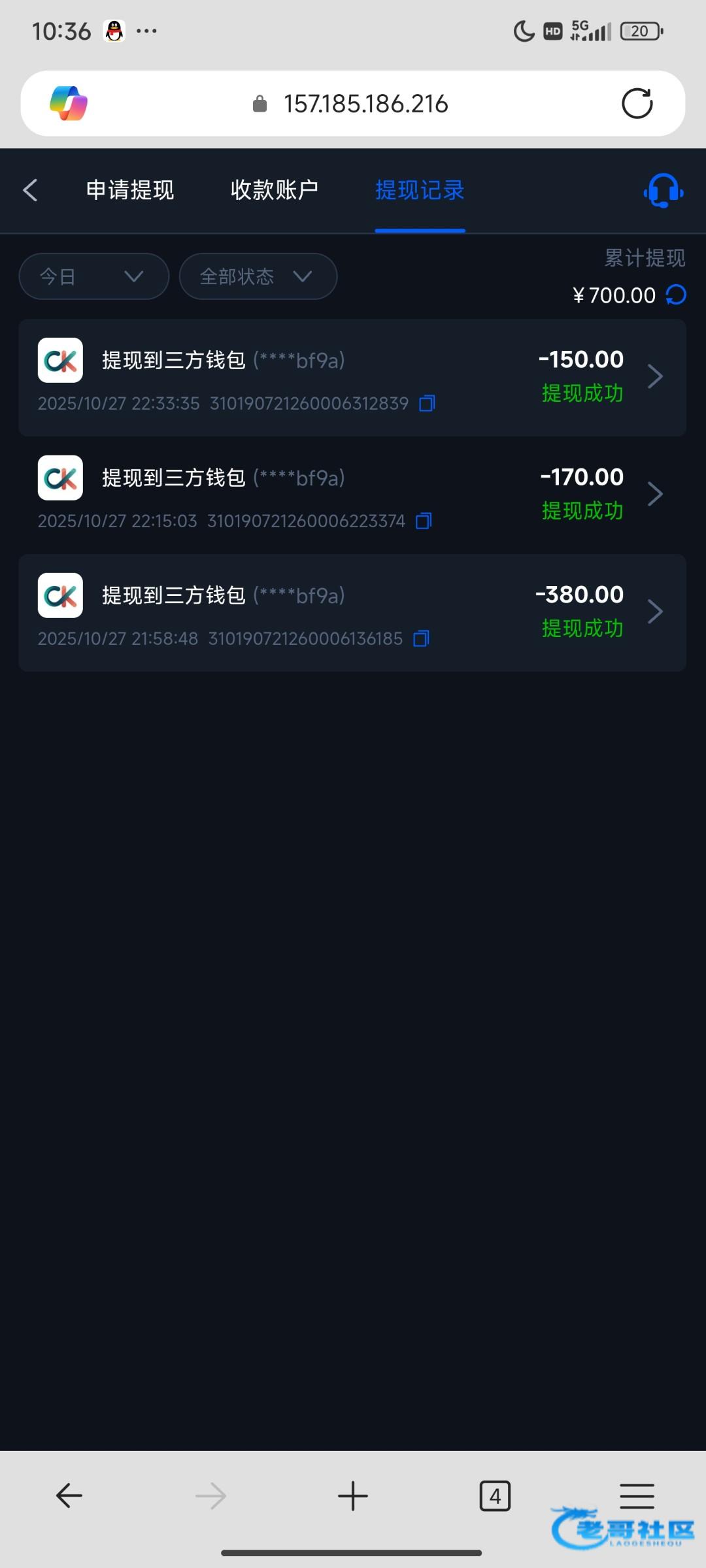706x1568 pixels.
Task: Tap the address bar showing 157.185.186.216
Action: pyautogui.click(x=365, y=104)
